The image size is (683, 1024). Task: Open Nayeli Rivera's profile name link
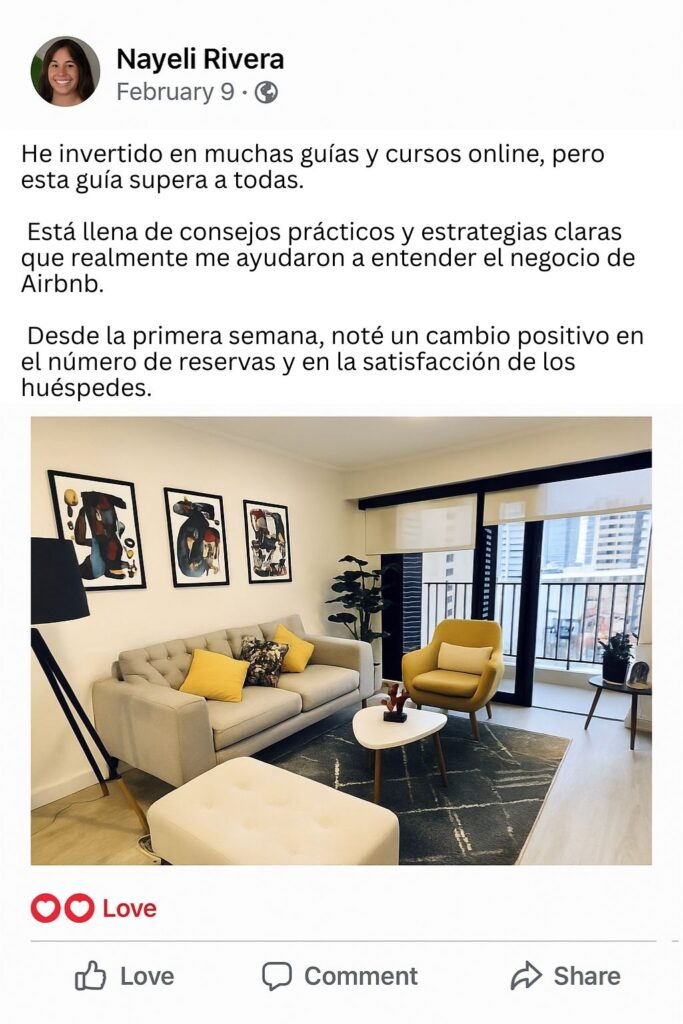(x=200, y=59)
